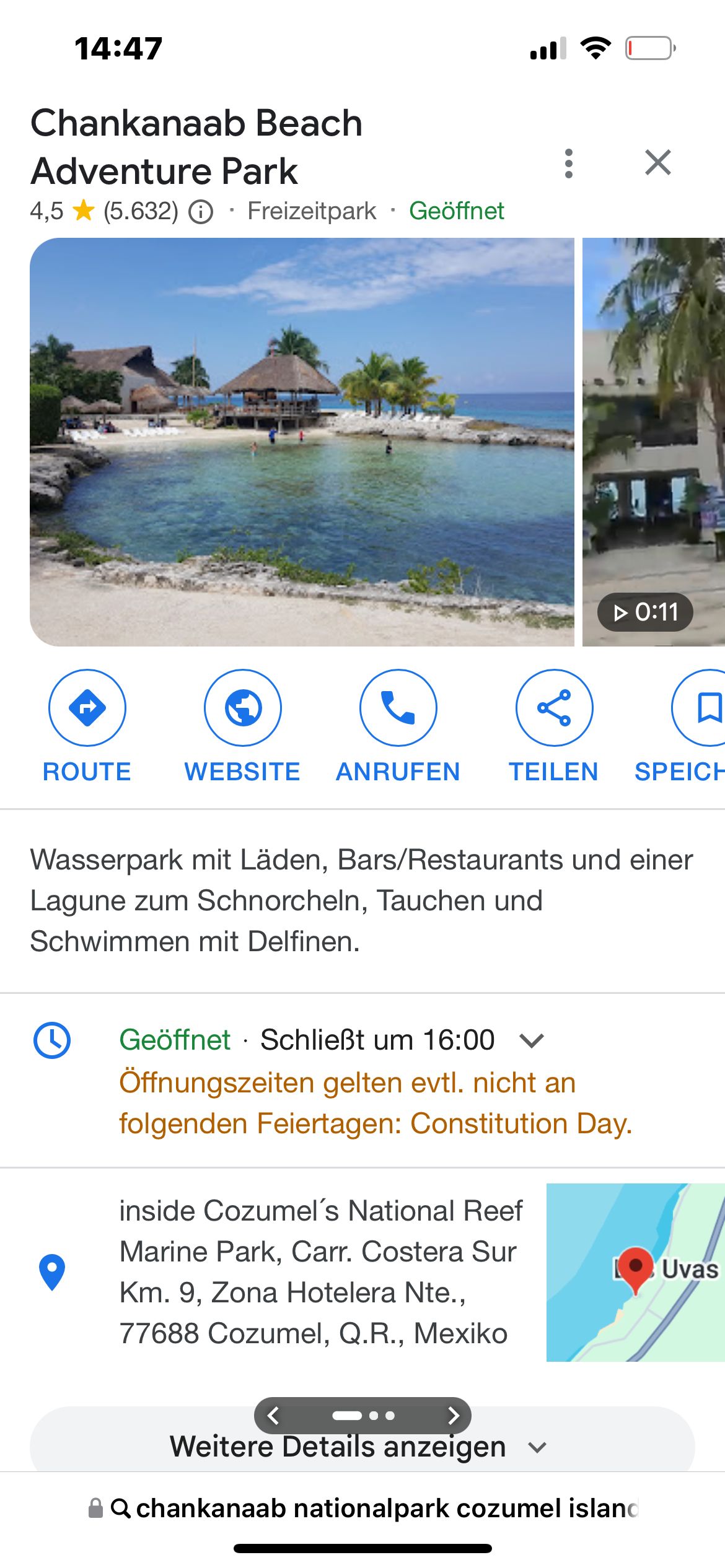Go to the previous page arrow
This screenshot has width=725, height=1568.
pyautogui.click(x=273, y=1415)
